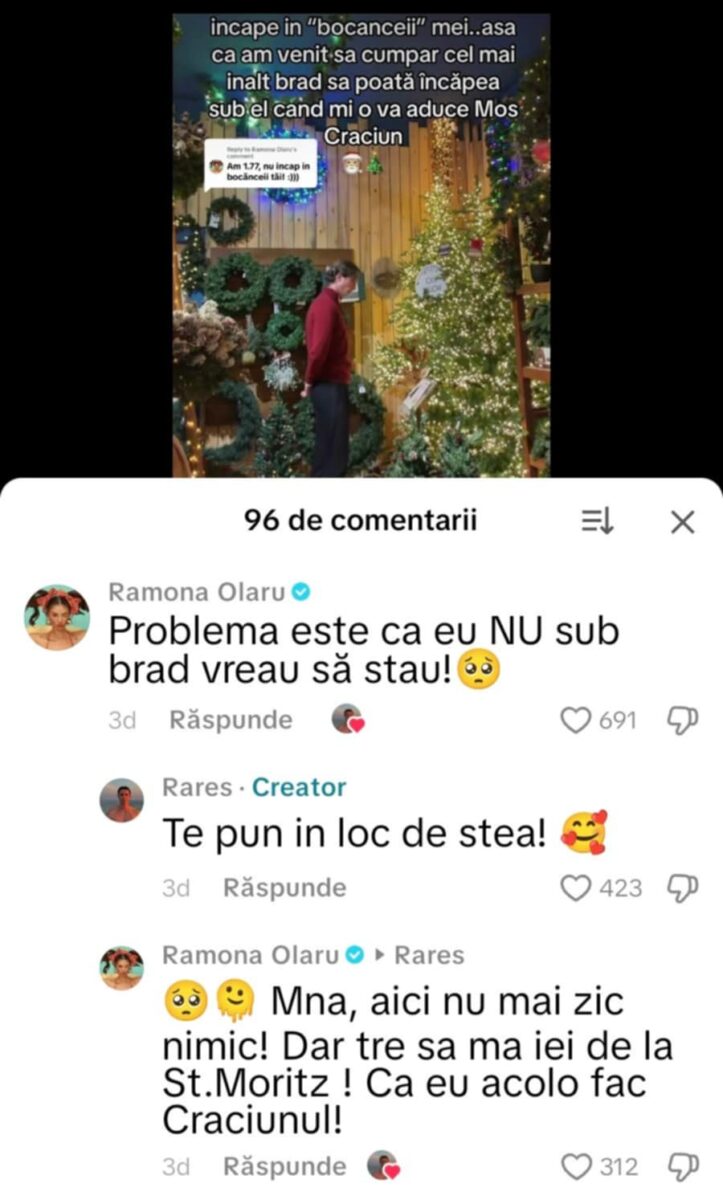The width and height of the screenshot is (723, 1200).
Task: Reply to Ramona's St.Moritz comment
Action: (x=284, y=1166)
